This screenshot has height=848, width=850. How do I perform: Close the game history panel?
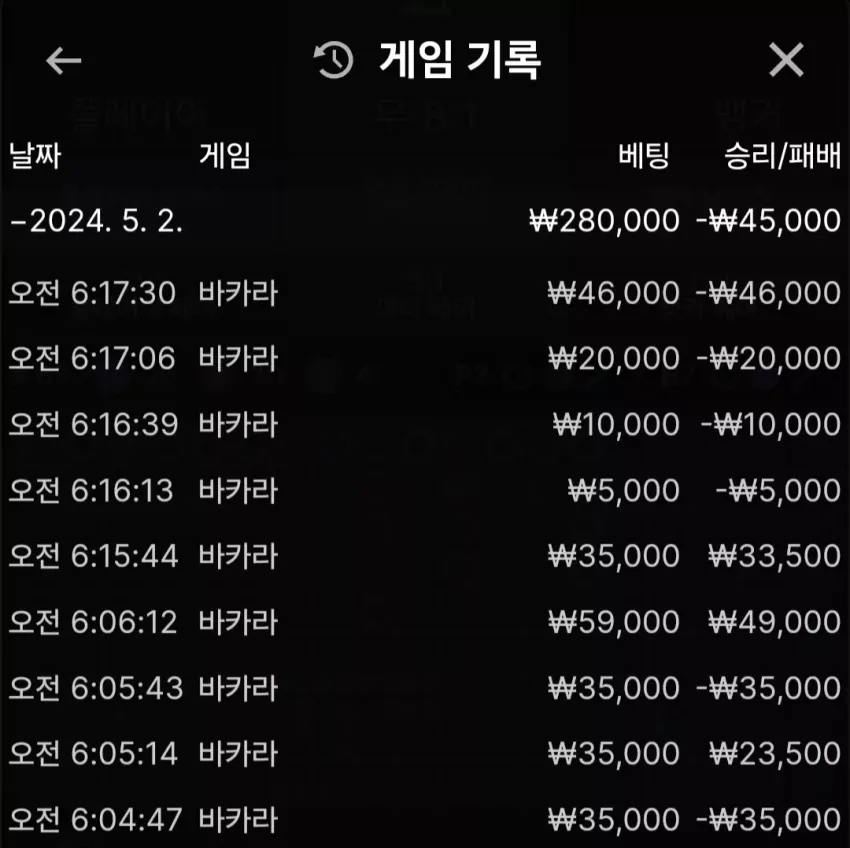coord(786,60)
